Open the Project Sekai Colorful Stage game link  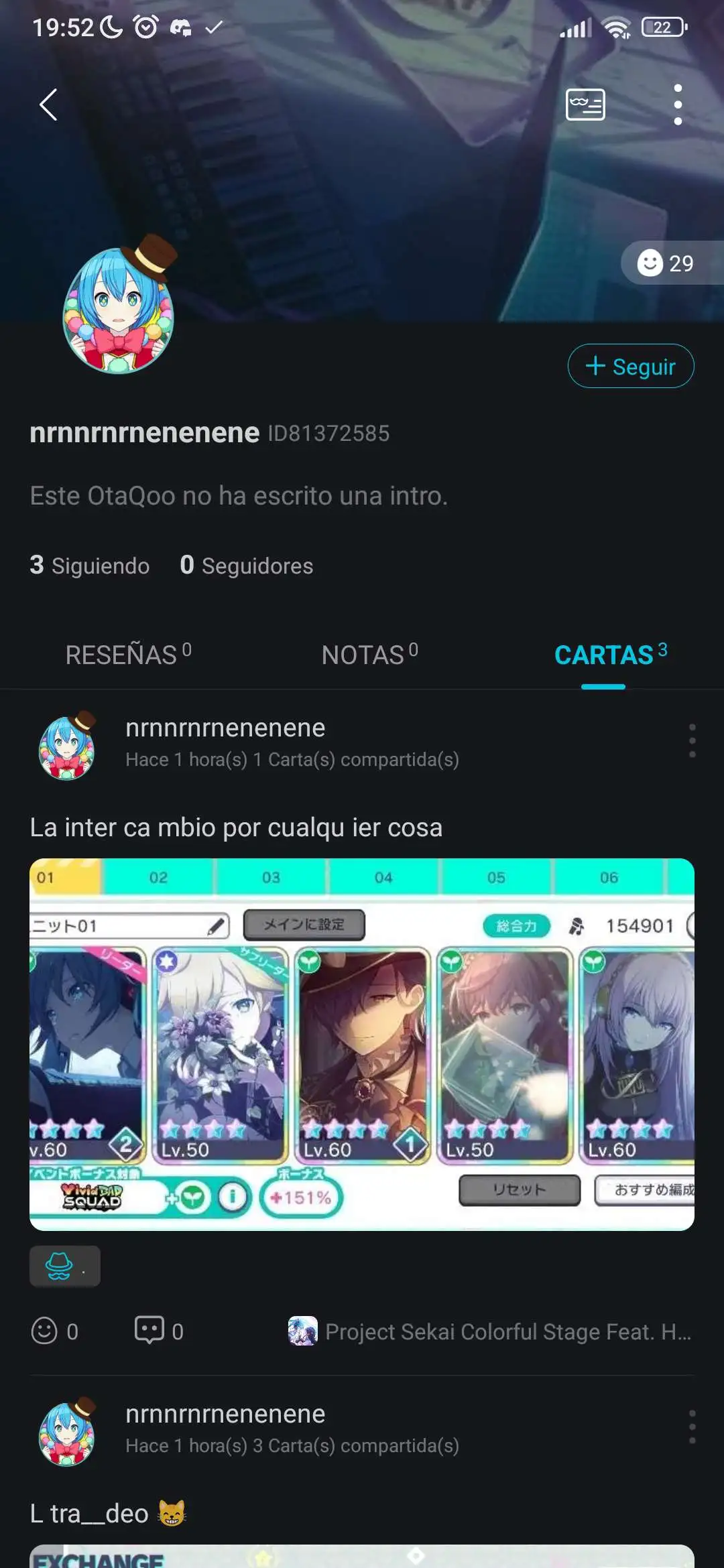tap(489, 1331)
